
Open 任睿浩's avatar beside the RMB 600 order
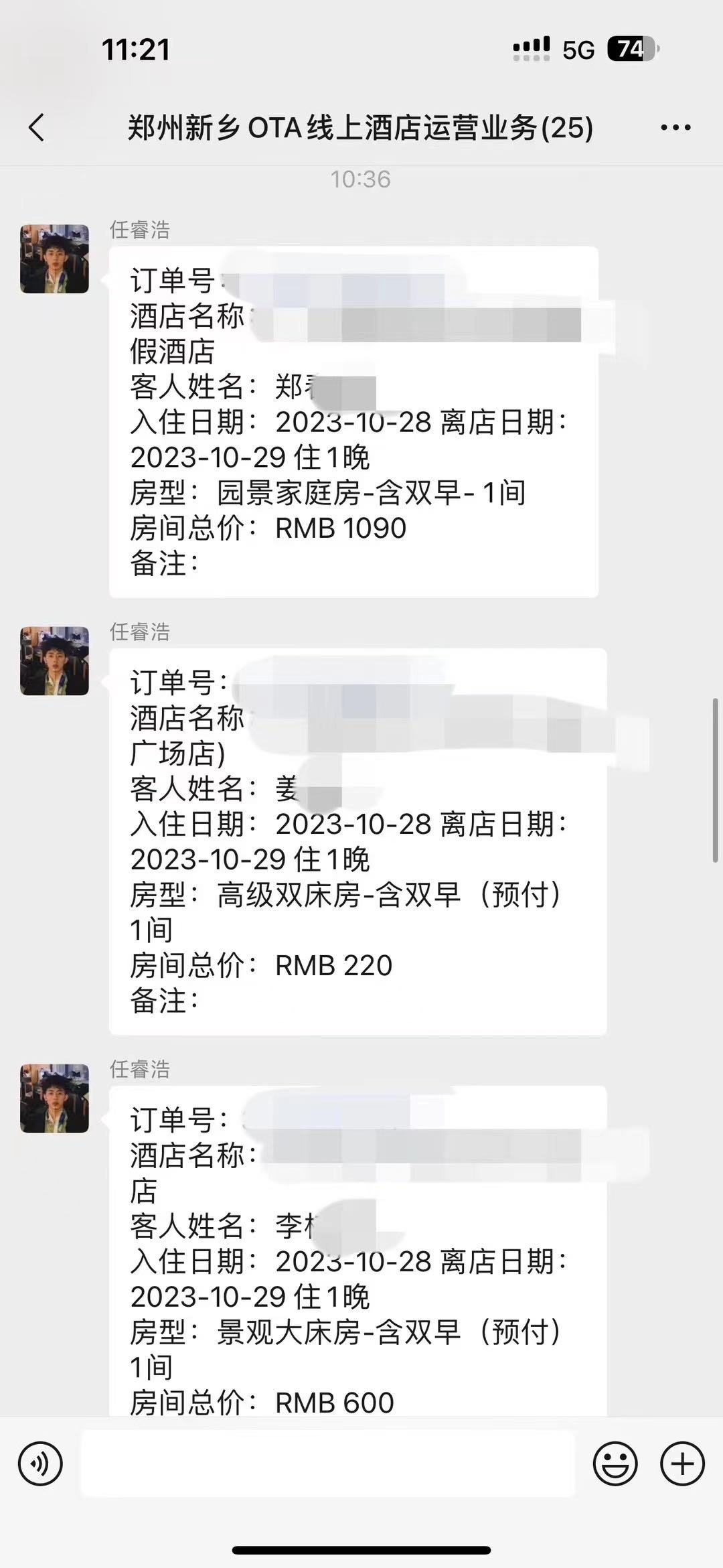tap(55, 1098)
